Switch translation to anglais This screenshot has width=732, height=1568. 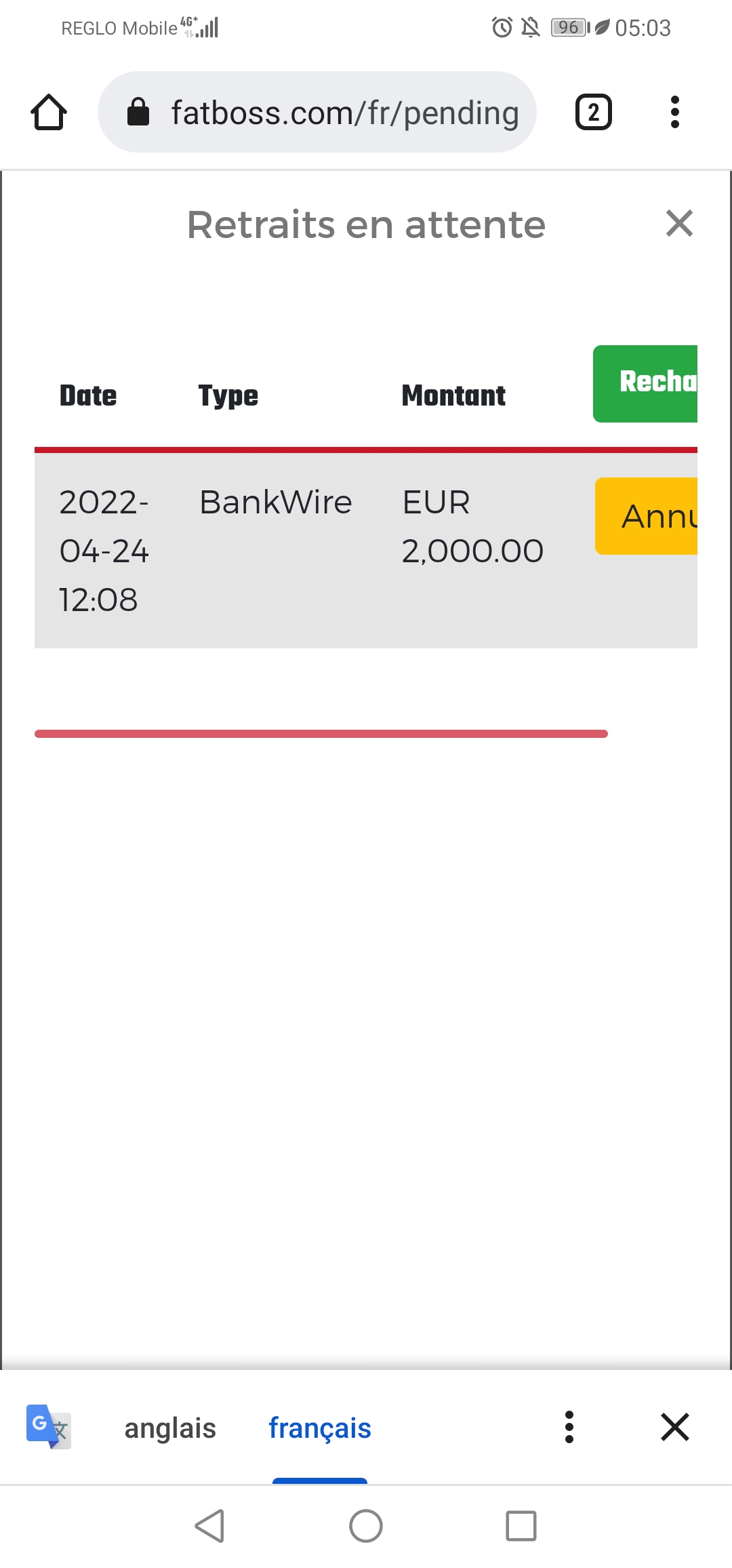point(170,1428)
